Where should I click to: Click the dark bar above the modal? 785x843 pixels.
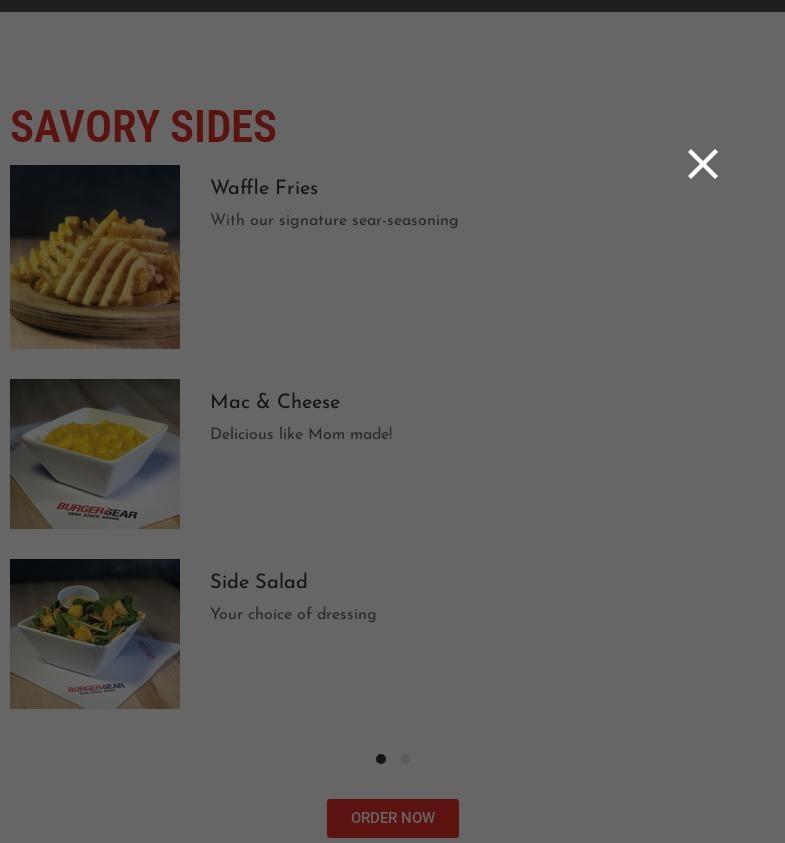tap(392, 5)
